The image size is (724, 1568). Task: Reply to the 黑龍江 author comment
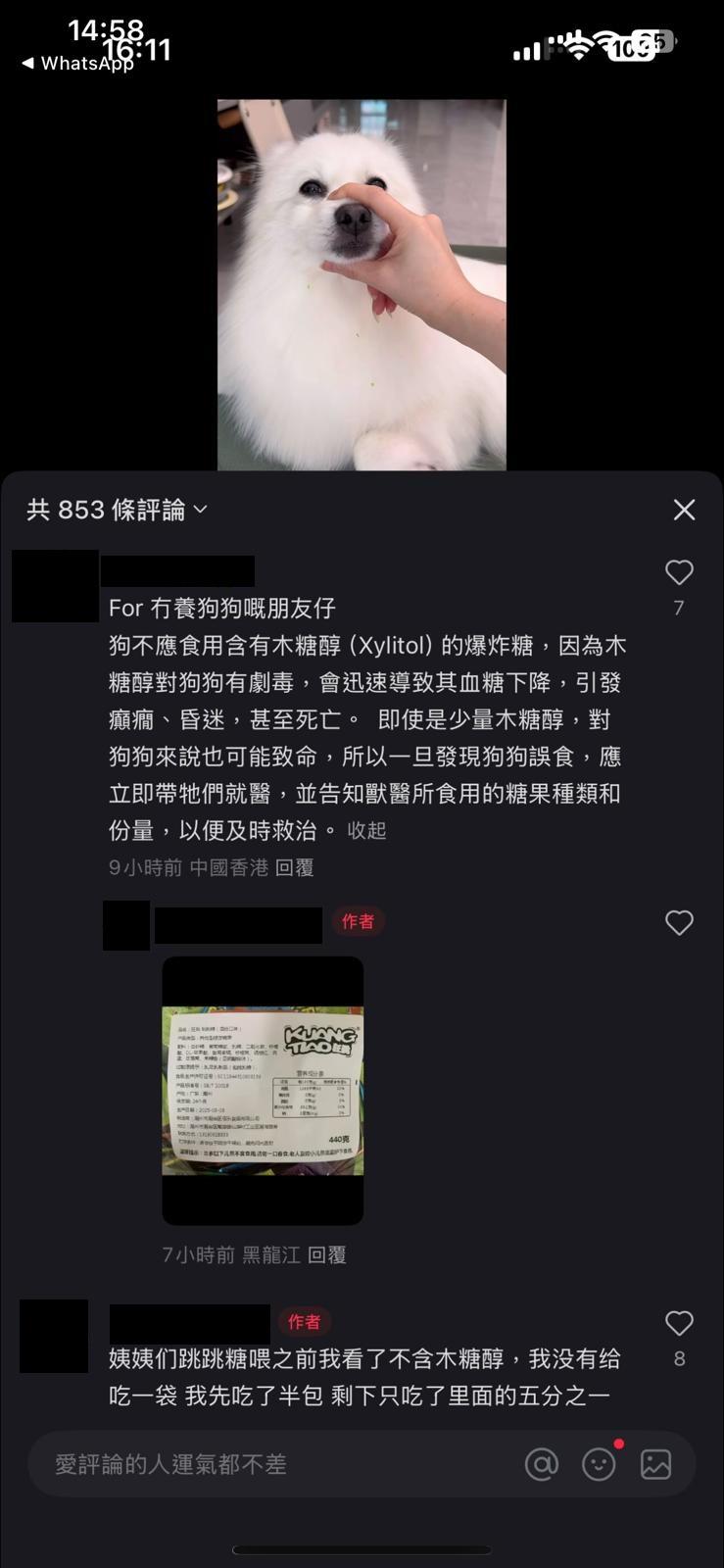326,1254
